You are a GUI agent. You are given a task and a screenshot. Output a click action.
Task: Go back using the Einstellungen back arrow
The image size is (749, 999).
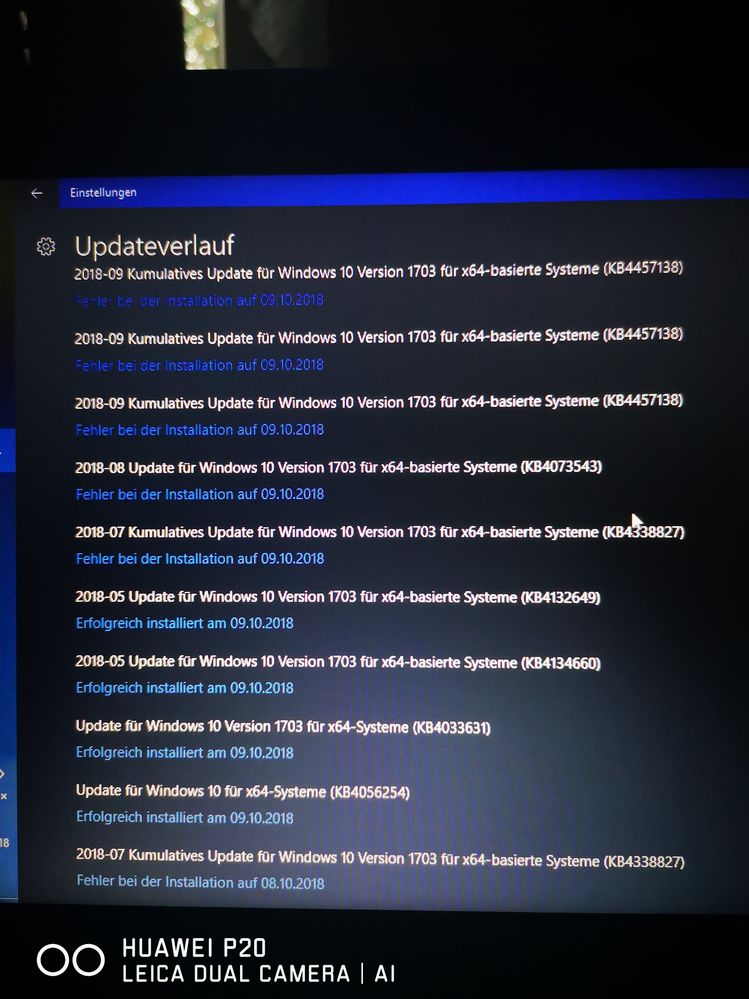pos(37,193)
